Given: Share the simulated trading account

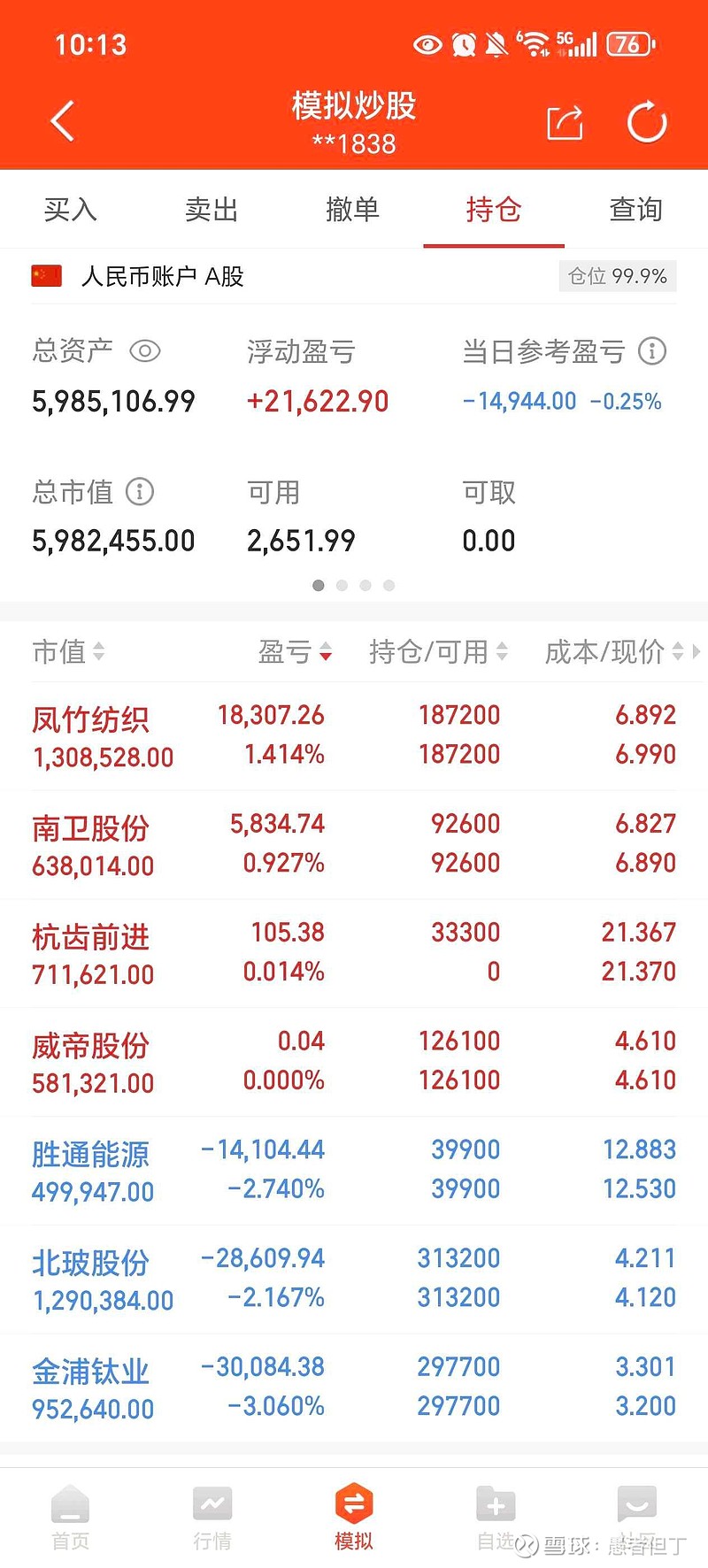Looking at the screenshot, I should [x=565, y=122].
